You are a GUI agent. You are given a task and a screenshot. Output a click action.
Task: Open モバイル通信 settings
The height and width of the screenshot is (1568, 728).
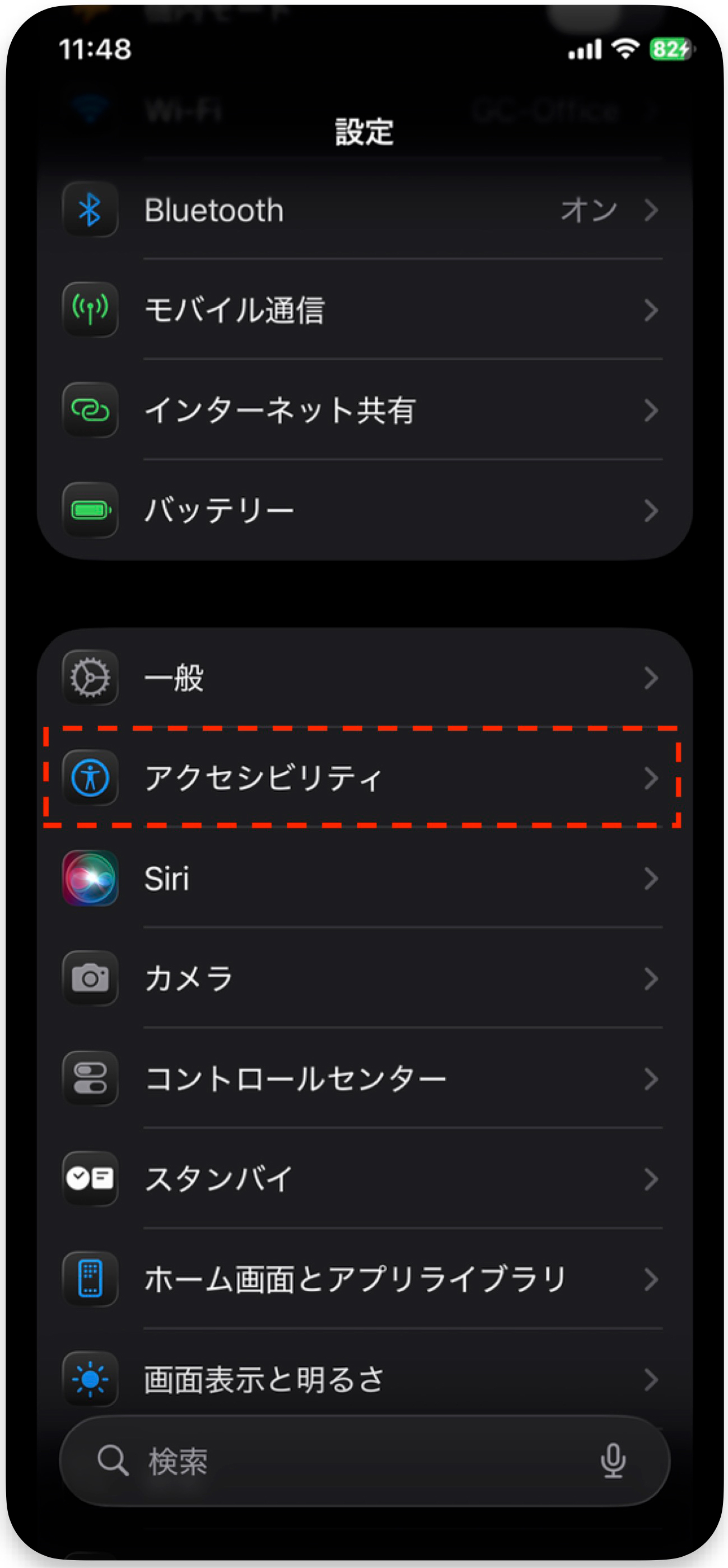tap(364, 310)
